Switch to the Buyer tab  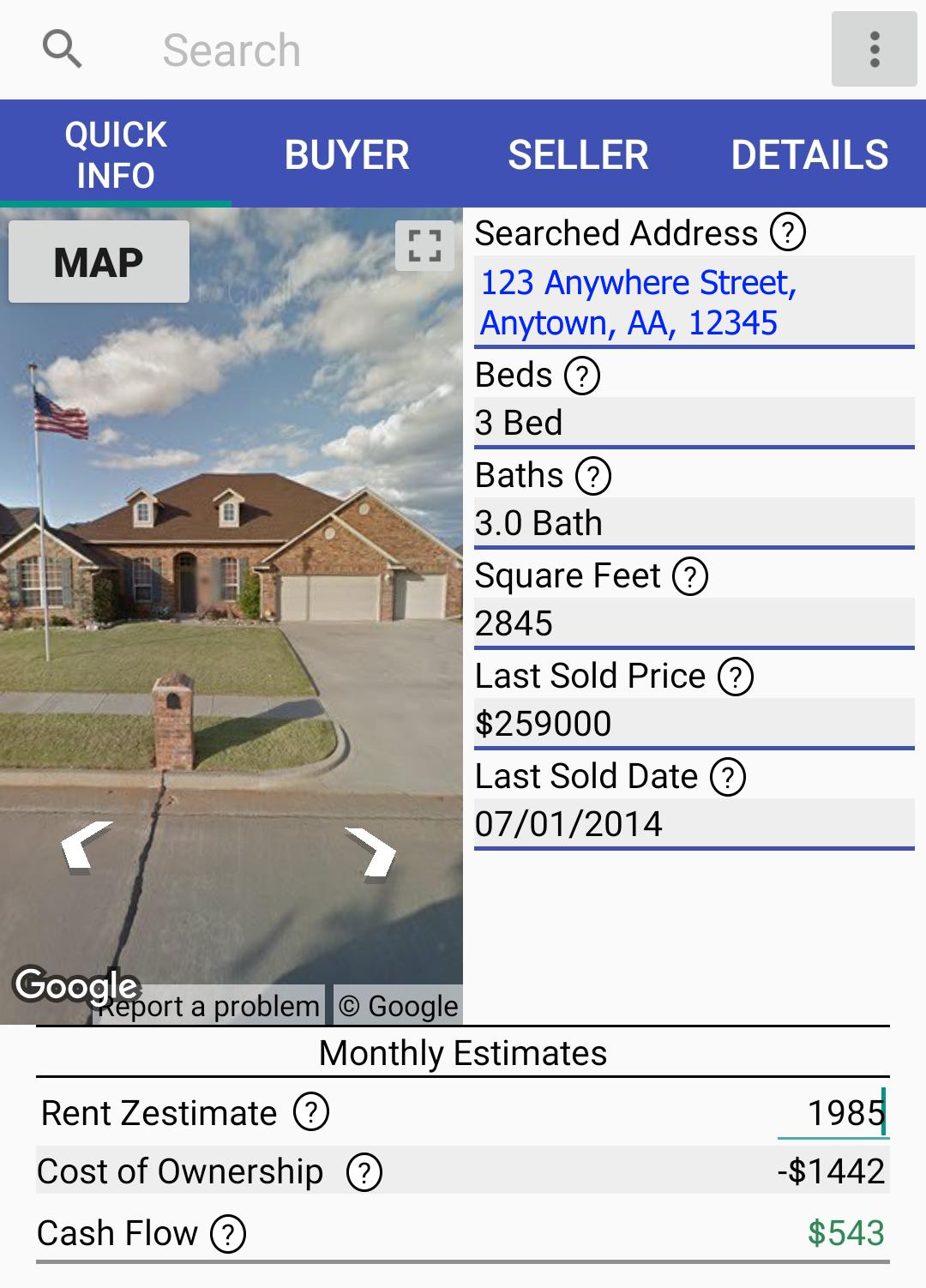click(x=347, y=155)
